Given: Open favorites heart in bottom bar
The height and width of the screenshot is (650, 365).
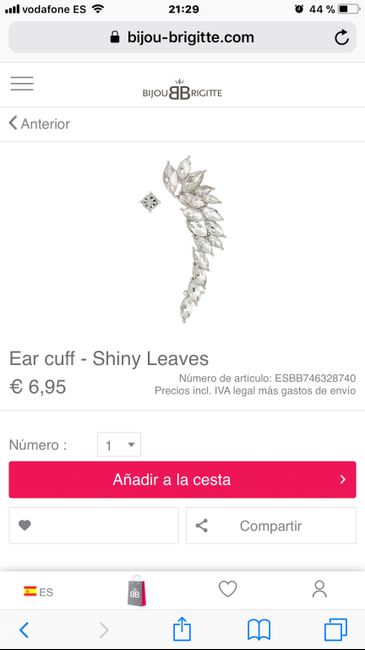Looking at the screenshot, I should coord(228,589).
